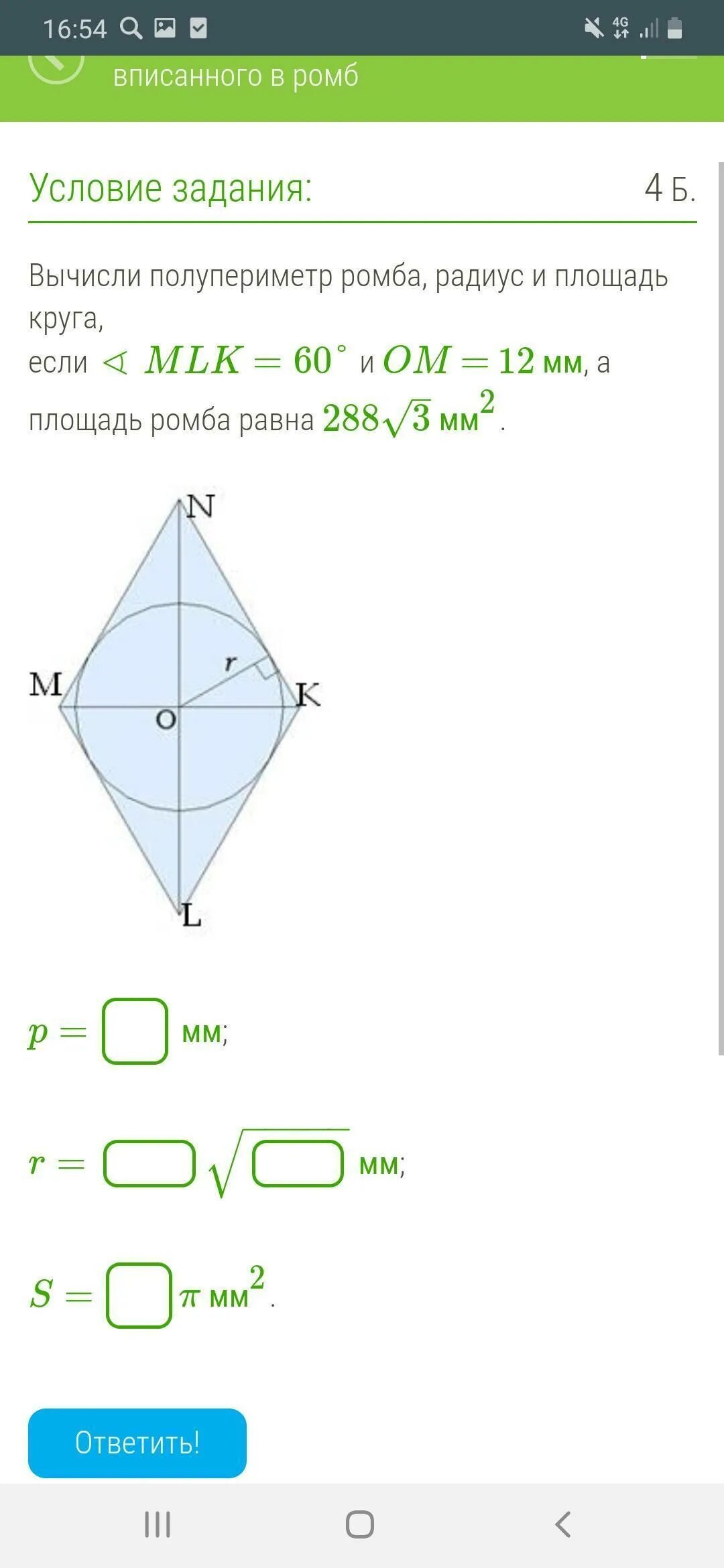Submit answer with the Ответить! button
The image size is (724, 1568).
[137, 1443]
